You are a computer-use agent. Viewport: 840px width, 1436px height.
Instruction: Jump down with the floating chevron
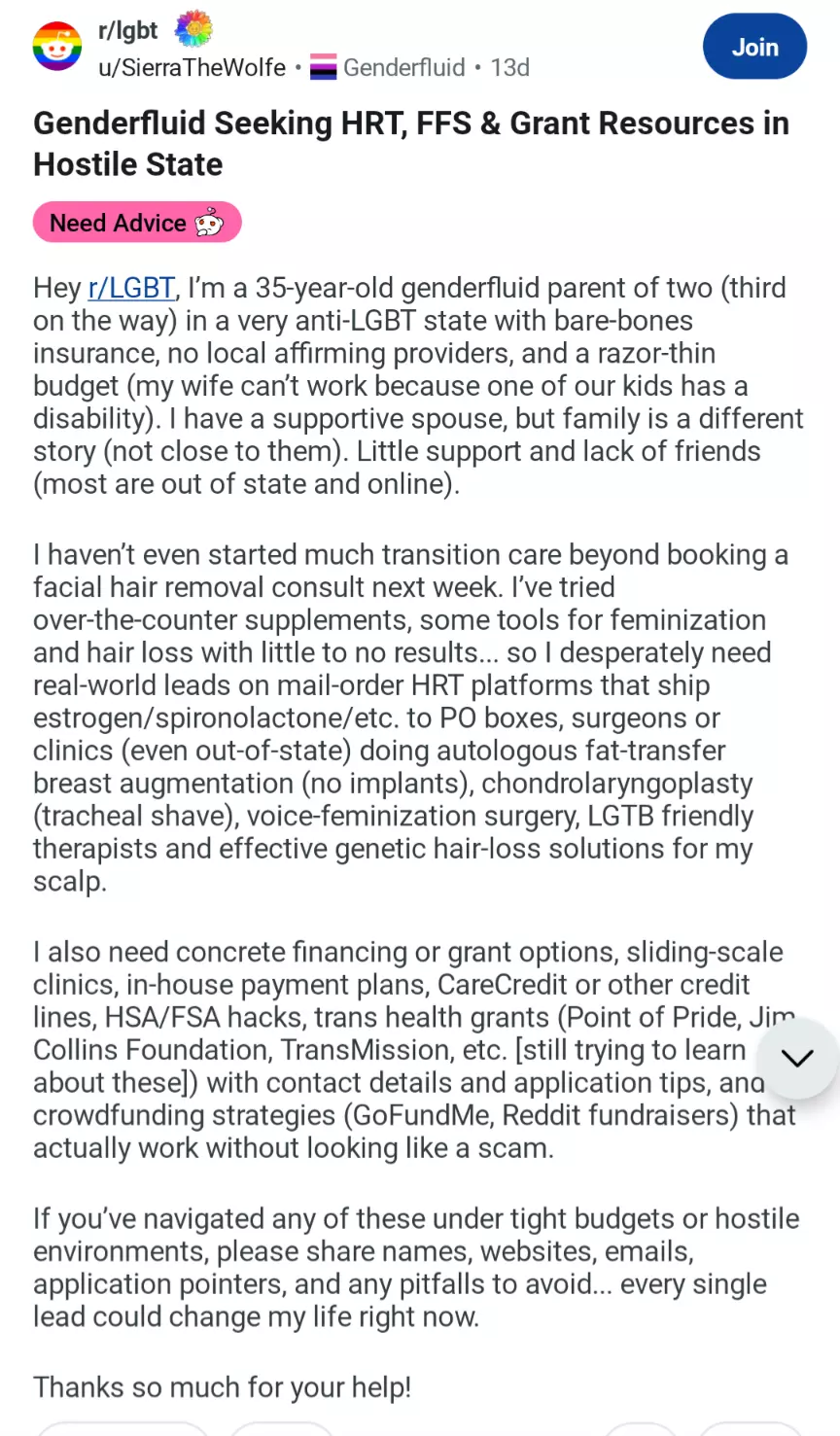click(x=796, y=1058)
